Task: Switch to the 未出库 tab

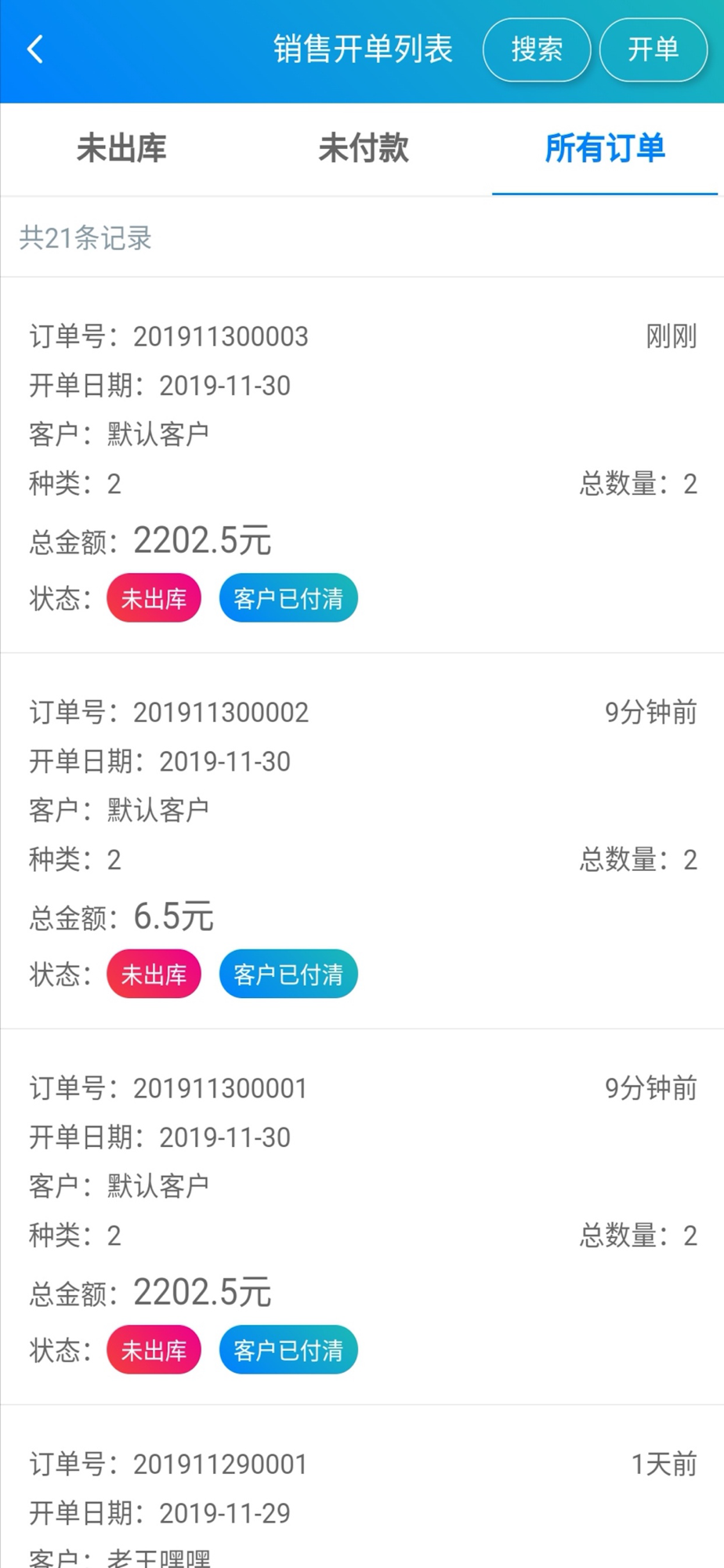Action: point(121,149)
